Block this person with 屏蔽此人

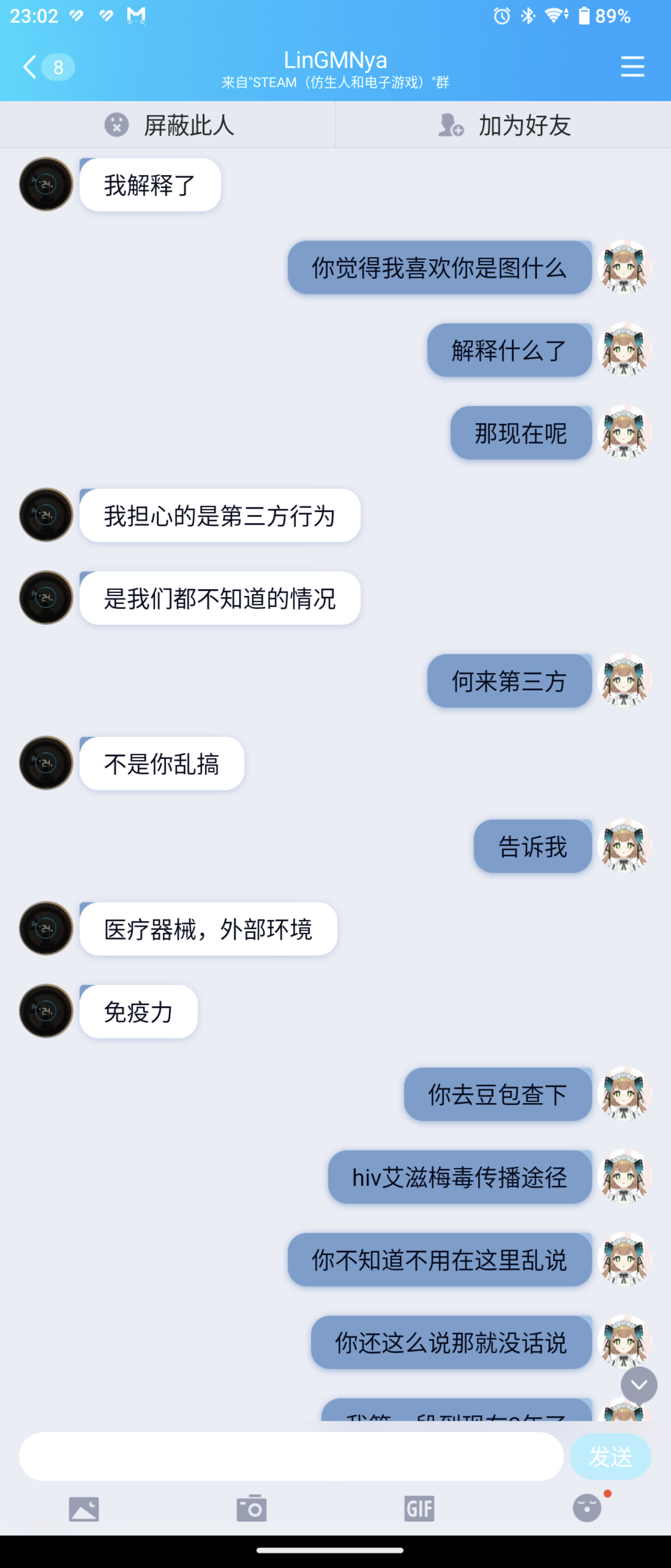168,125
